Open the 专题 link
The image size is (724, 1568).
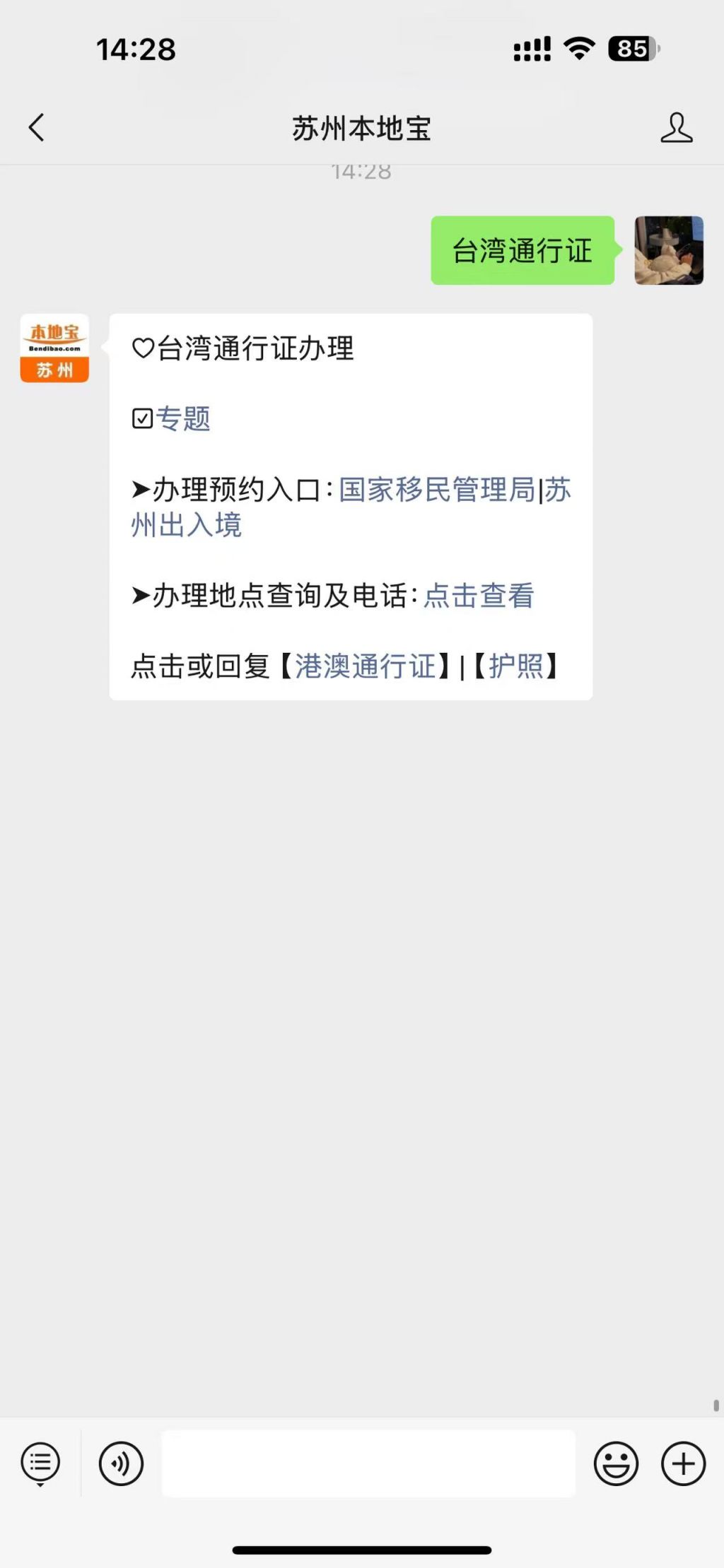[182, 418]
